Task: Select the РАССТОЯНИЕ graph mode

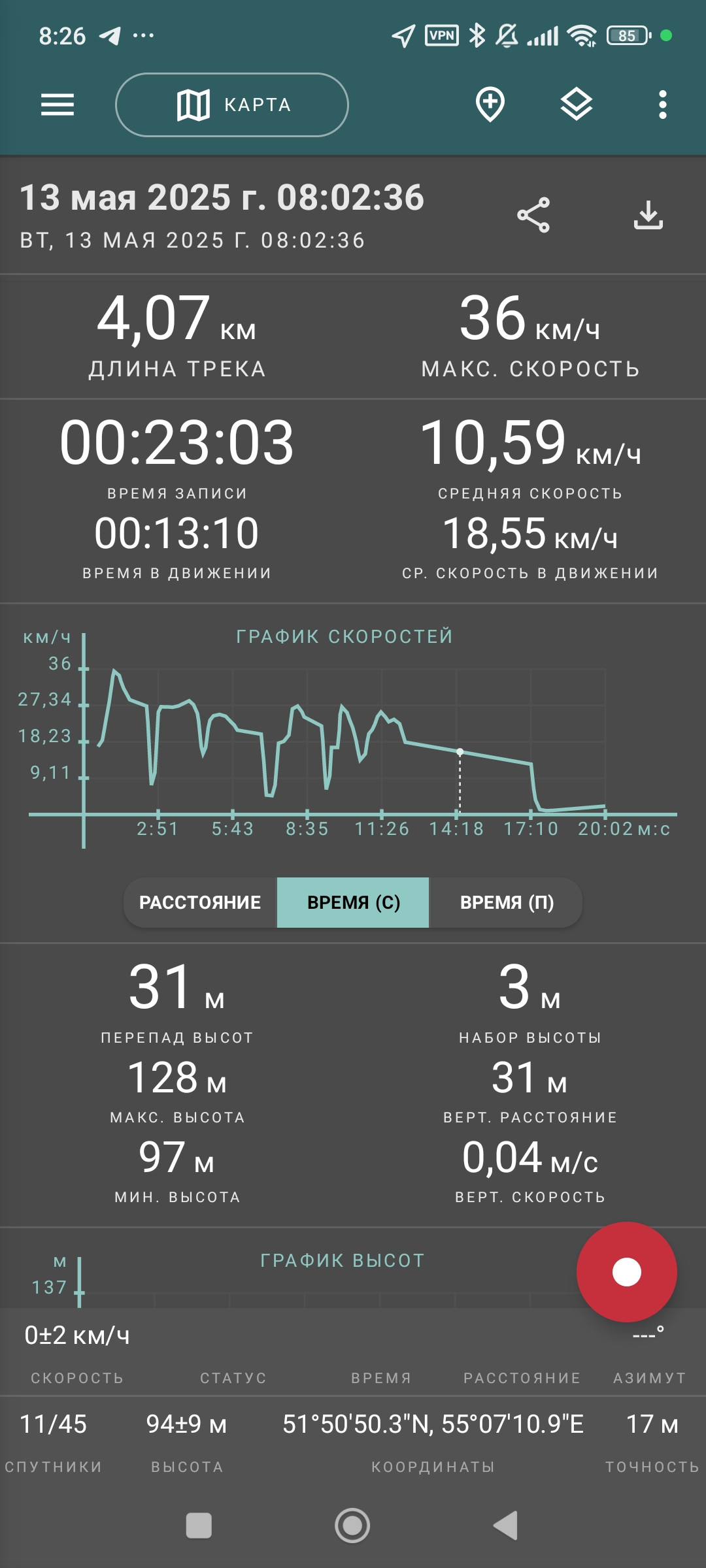Action: [x=200, y=902]
